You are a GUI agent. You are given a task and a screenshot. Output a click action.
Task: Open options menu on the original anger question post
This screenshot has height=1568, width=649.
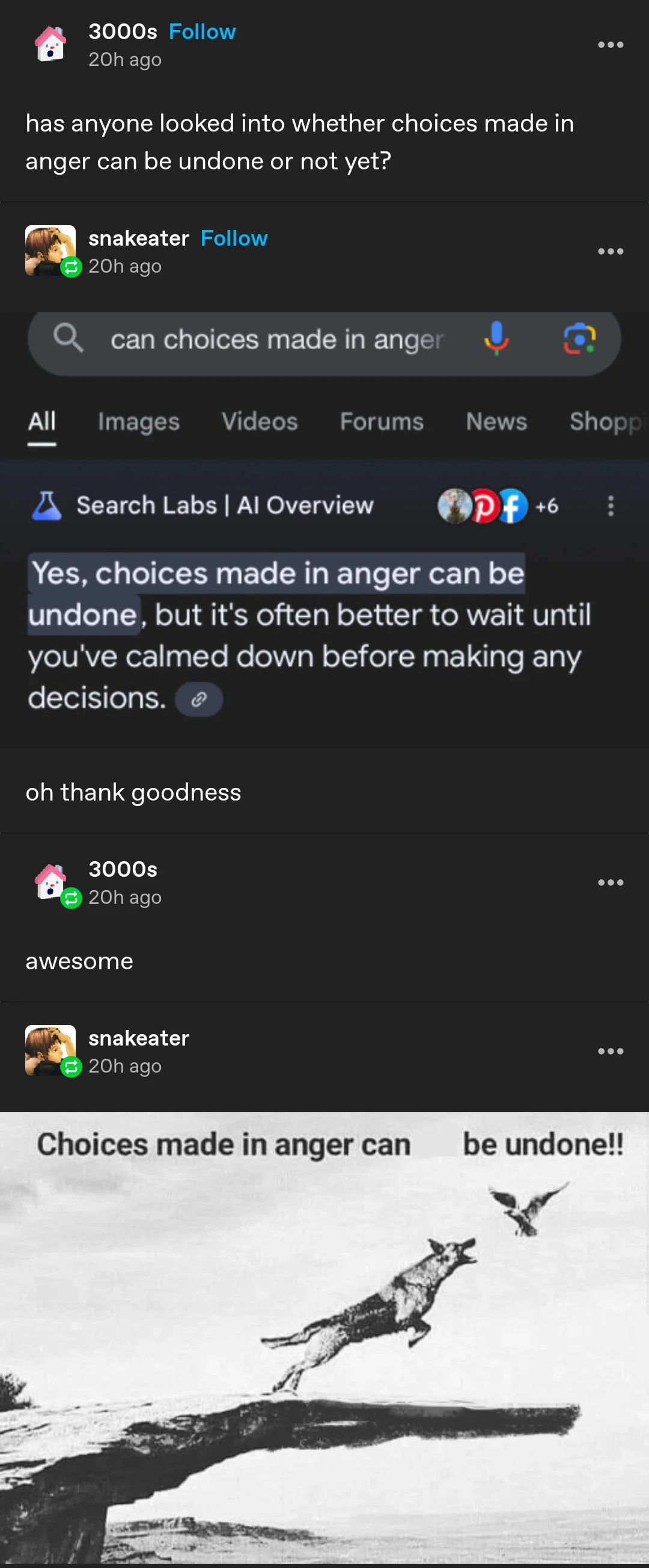point(610,45)
